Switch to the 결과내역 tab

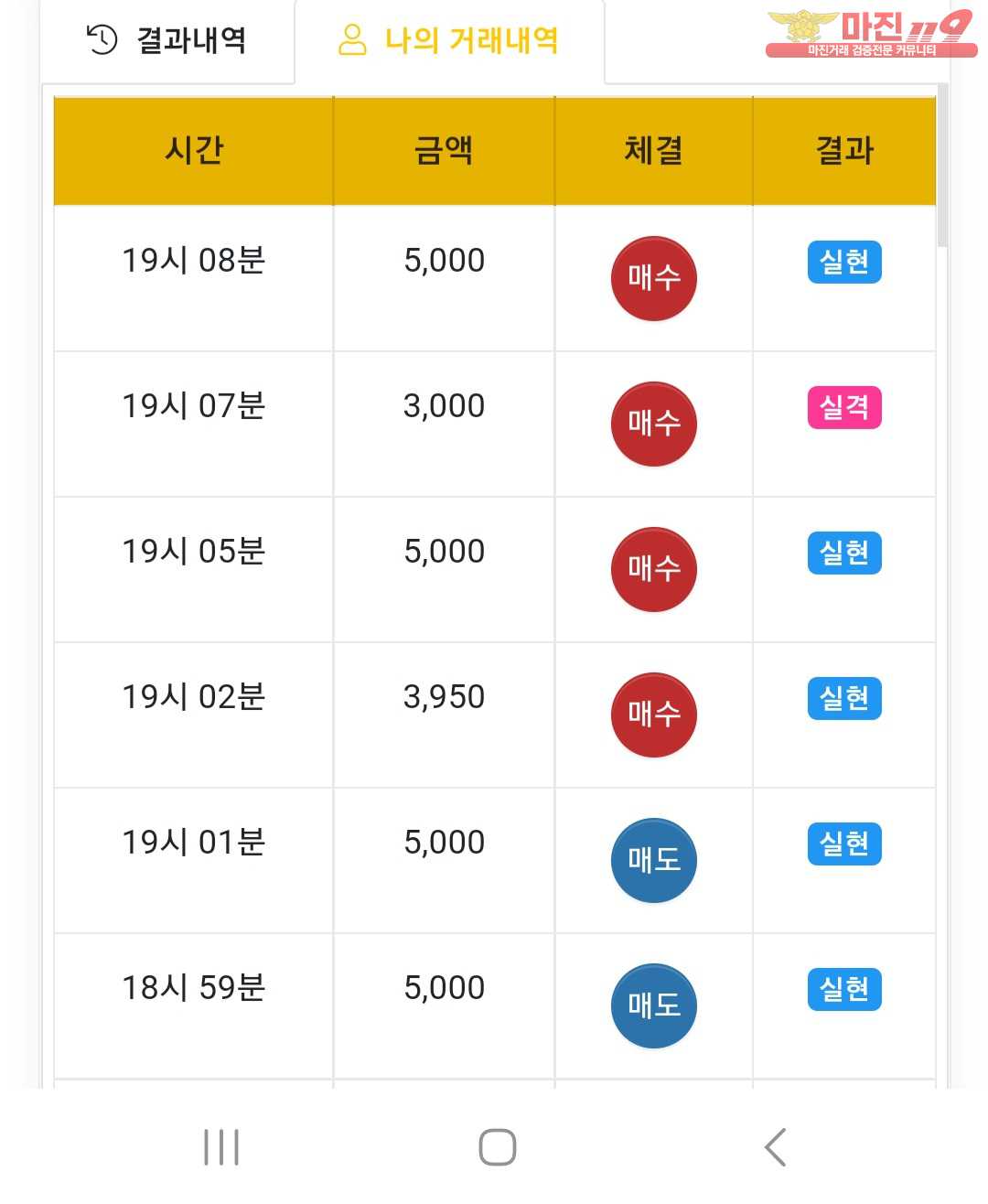166,41
